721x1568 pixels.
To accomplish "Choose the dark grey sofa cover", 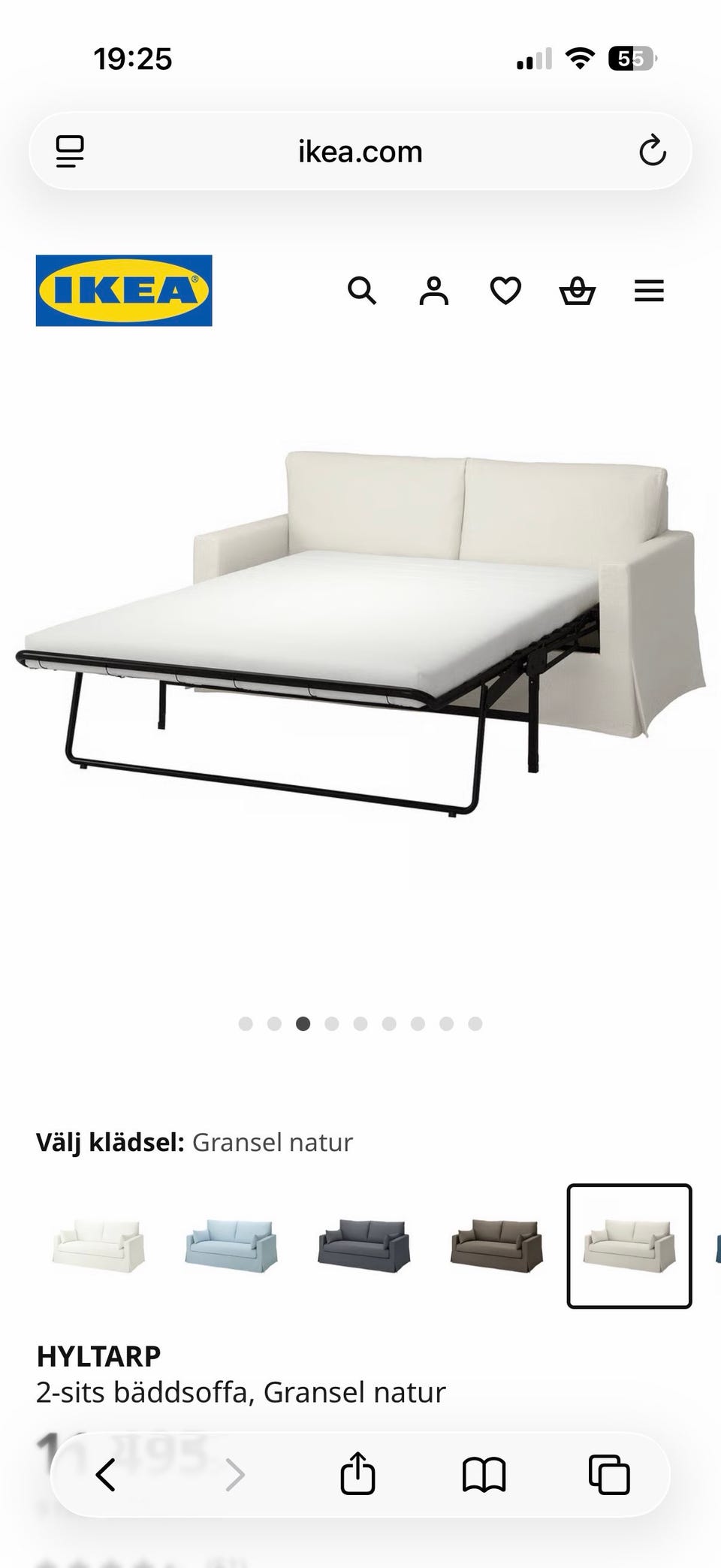I will [x=364, y=1245].
